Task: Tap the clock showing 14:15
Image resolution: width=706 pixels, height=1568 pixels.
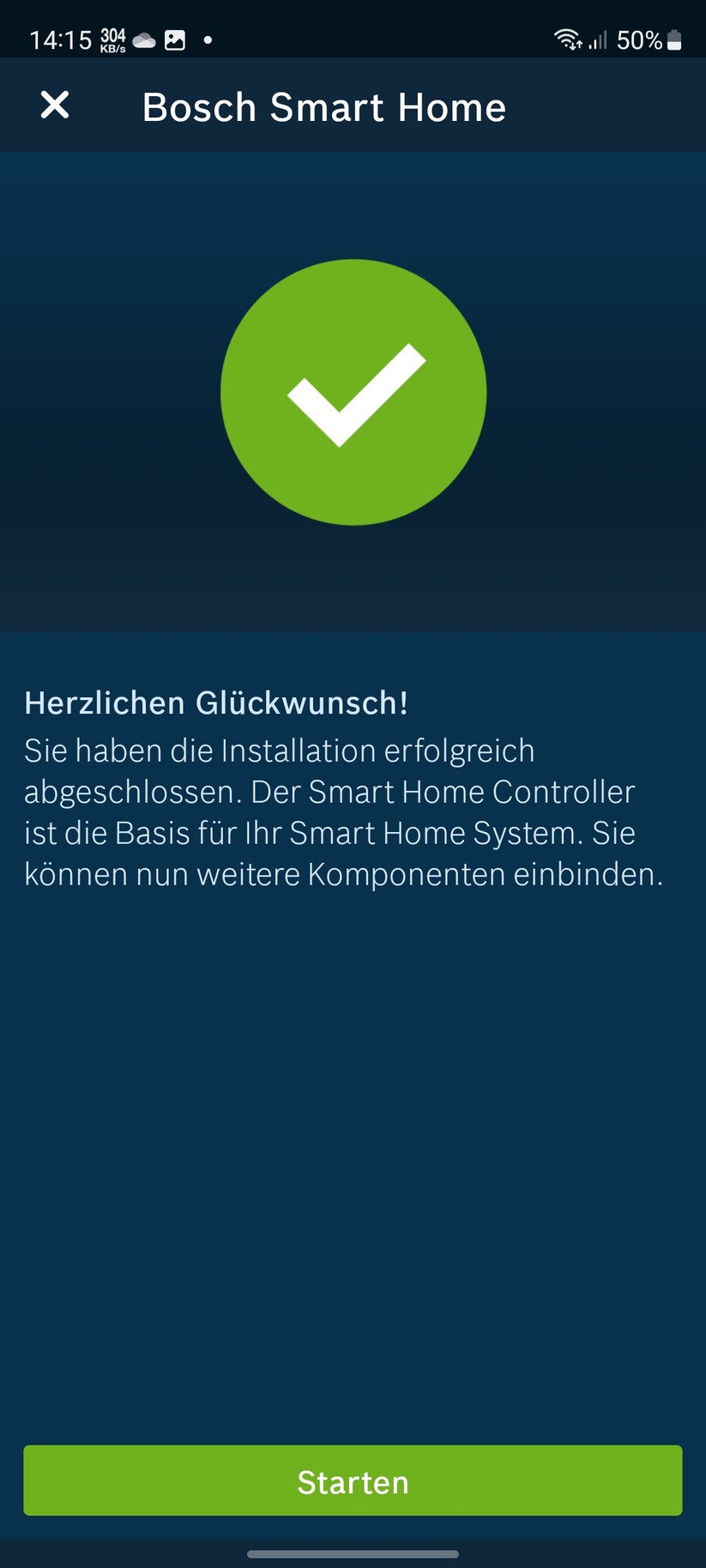Action: tap(61, 39)
